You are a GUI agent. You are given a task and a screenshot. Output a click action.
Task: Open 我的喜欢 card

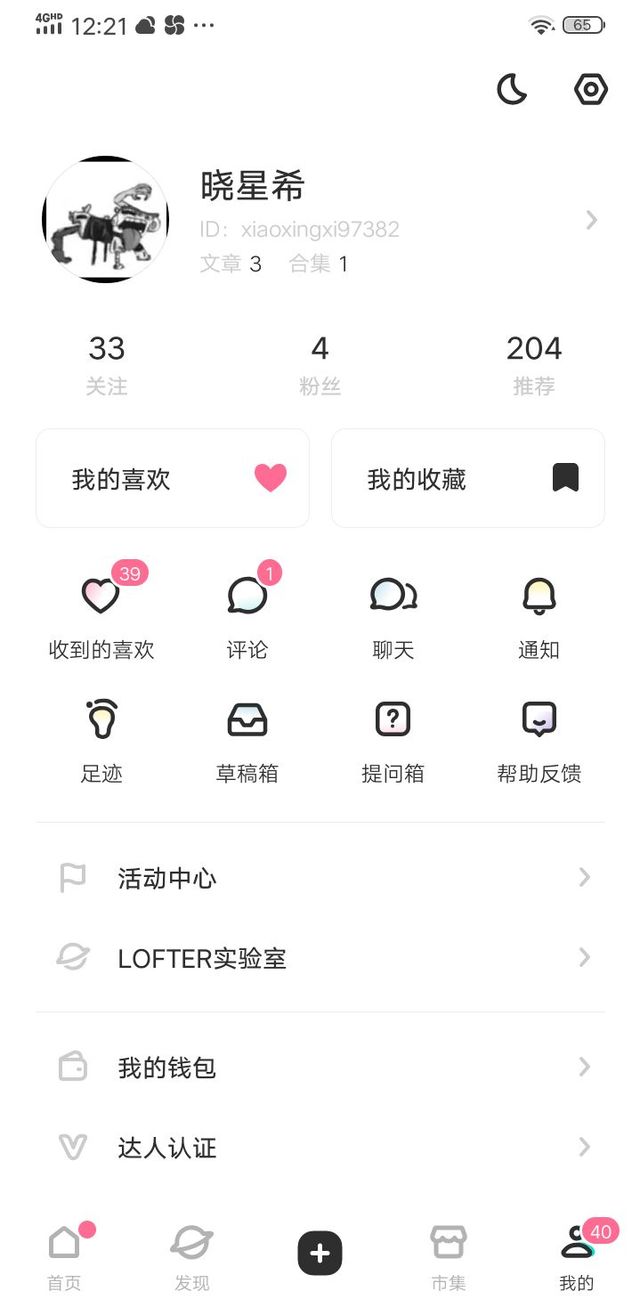173,478
